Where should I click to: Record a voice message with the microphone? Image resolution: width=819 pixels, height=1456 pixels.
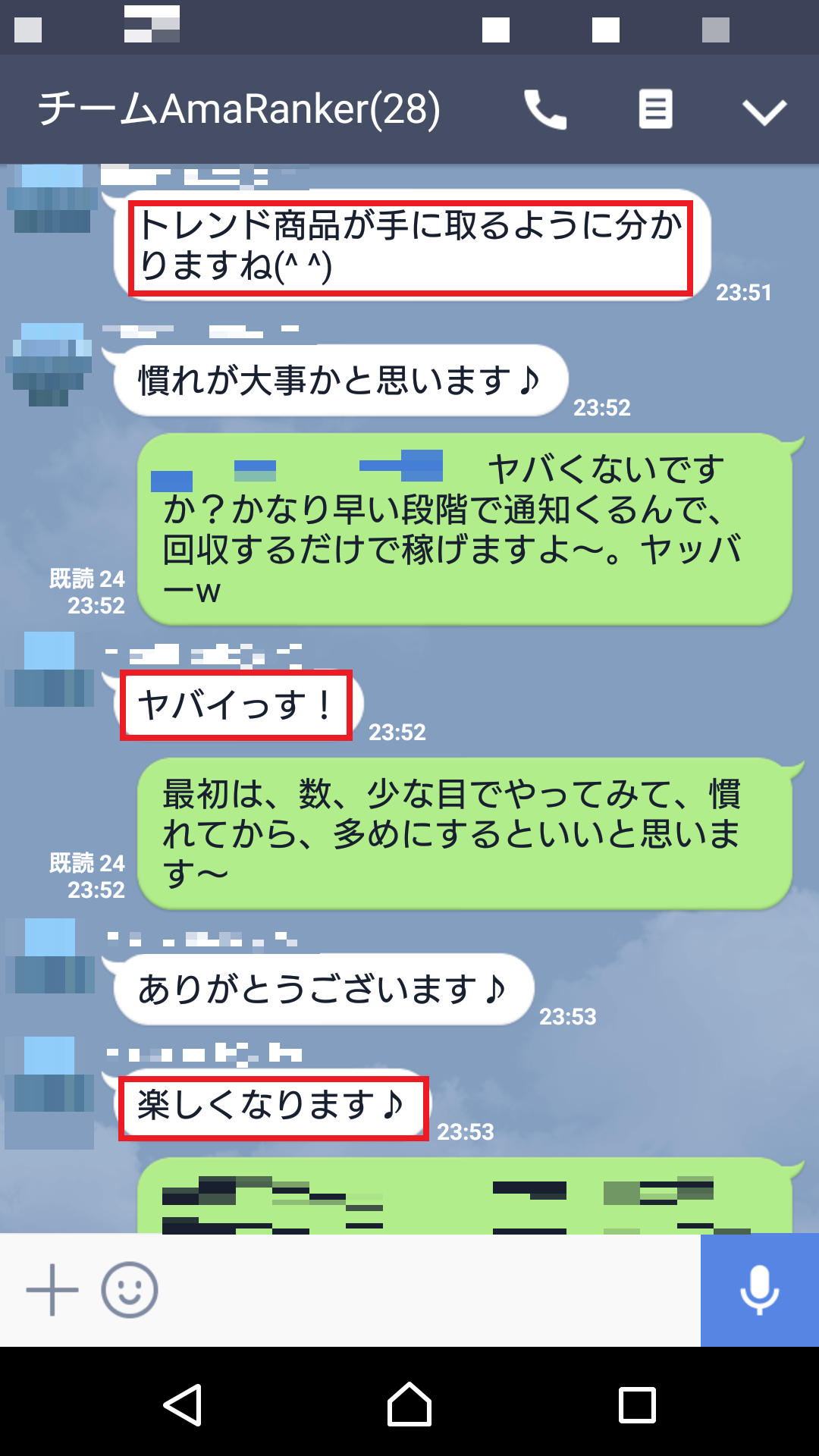759,1290
